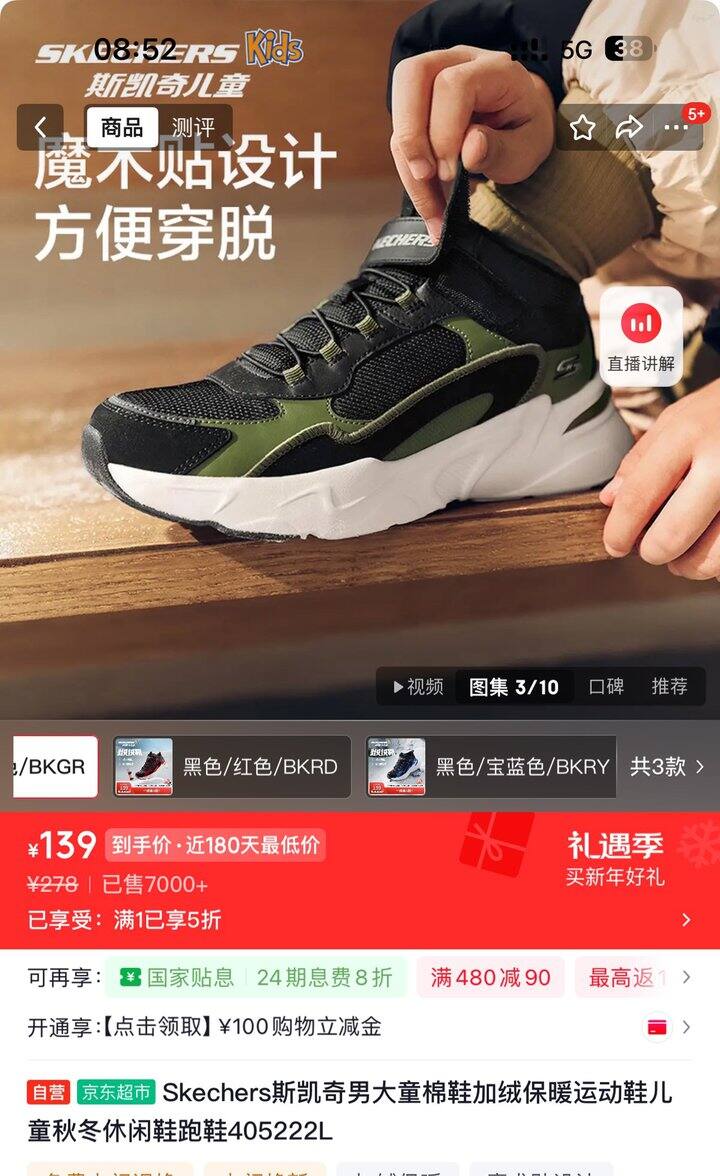Tap the 满480减90 coupon
Viewport: 720px width, 1176px height.
point(489,976)
